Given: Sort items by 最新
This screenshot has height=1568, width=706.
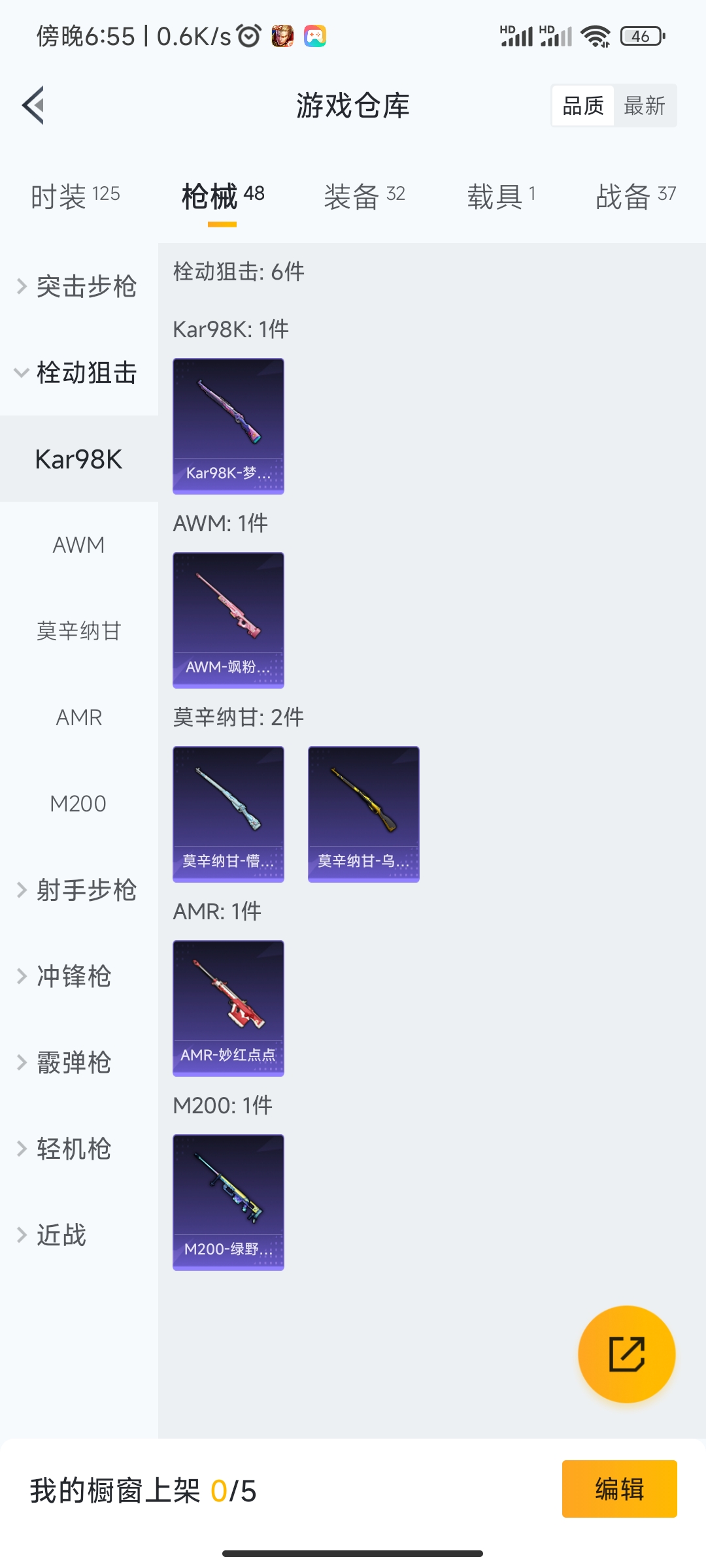Looking at the screenshot, I should point(645,106).
